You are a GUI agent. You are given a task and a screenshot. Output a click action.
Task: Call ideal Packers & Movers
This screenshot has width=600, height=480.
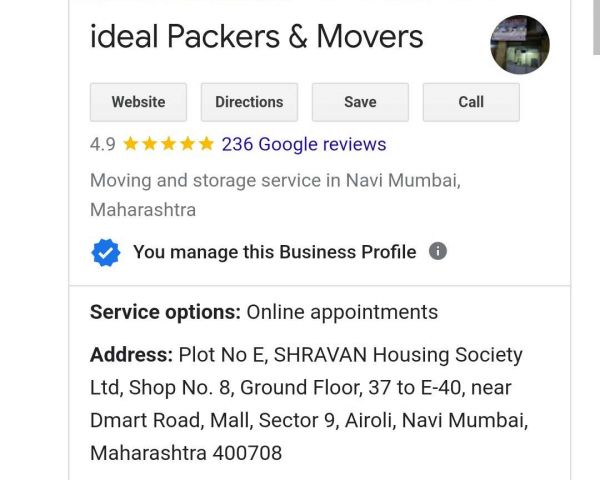click(x=471, y=102)
